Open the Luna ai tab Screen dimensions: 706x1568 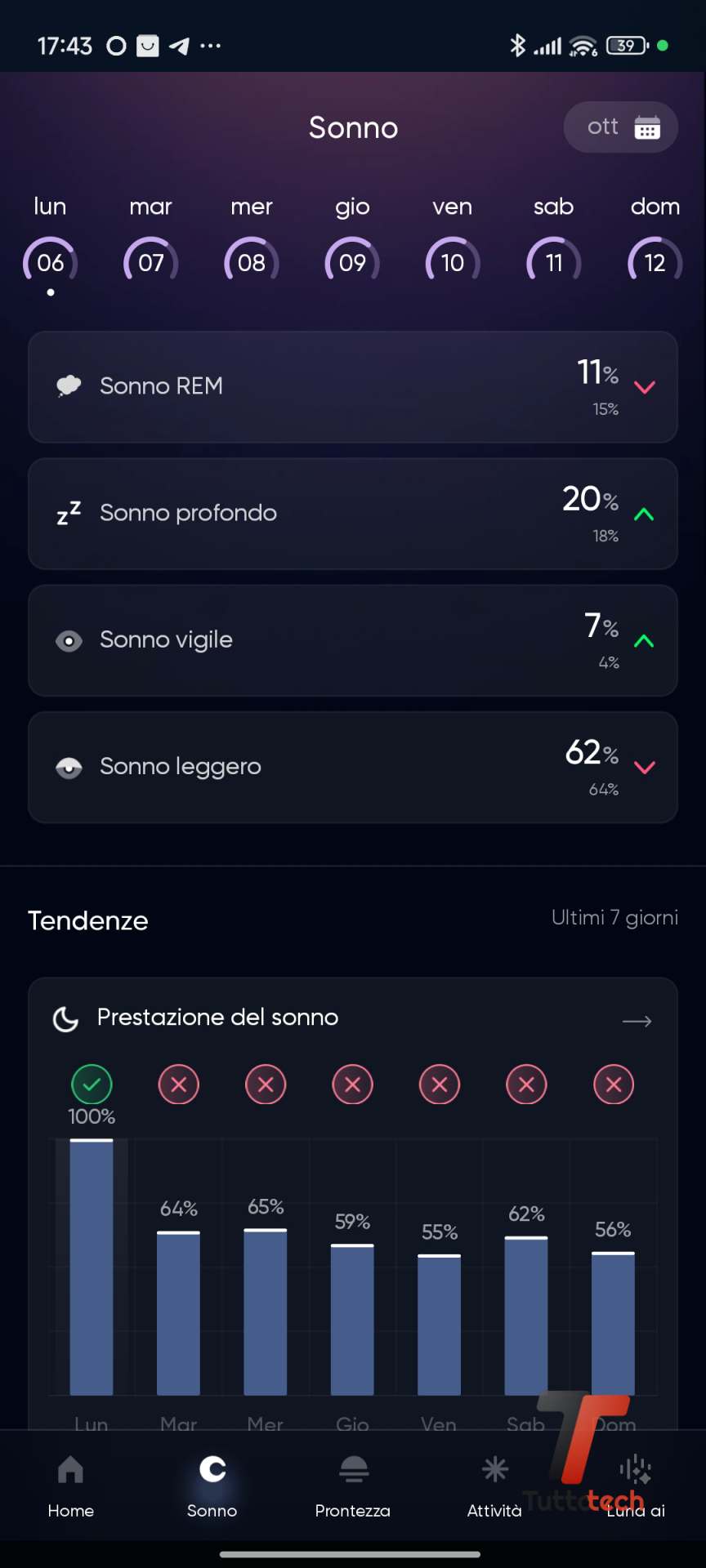click(x=636, y=1486)
